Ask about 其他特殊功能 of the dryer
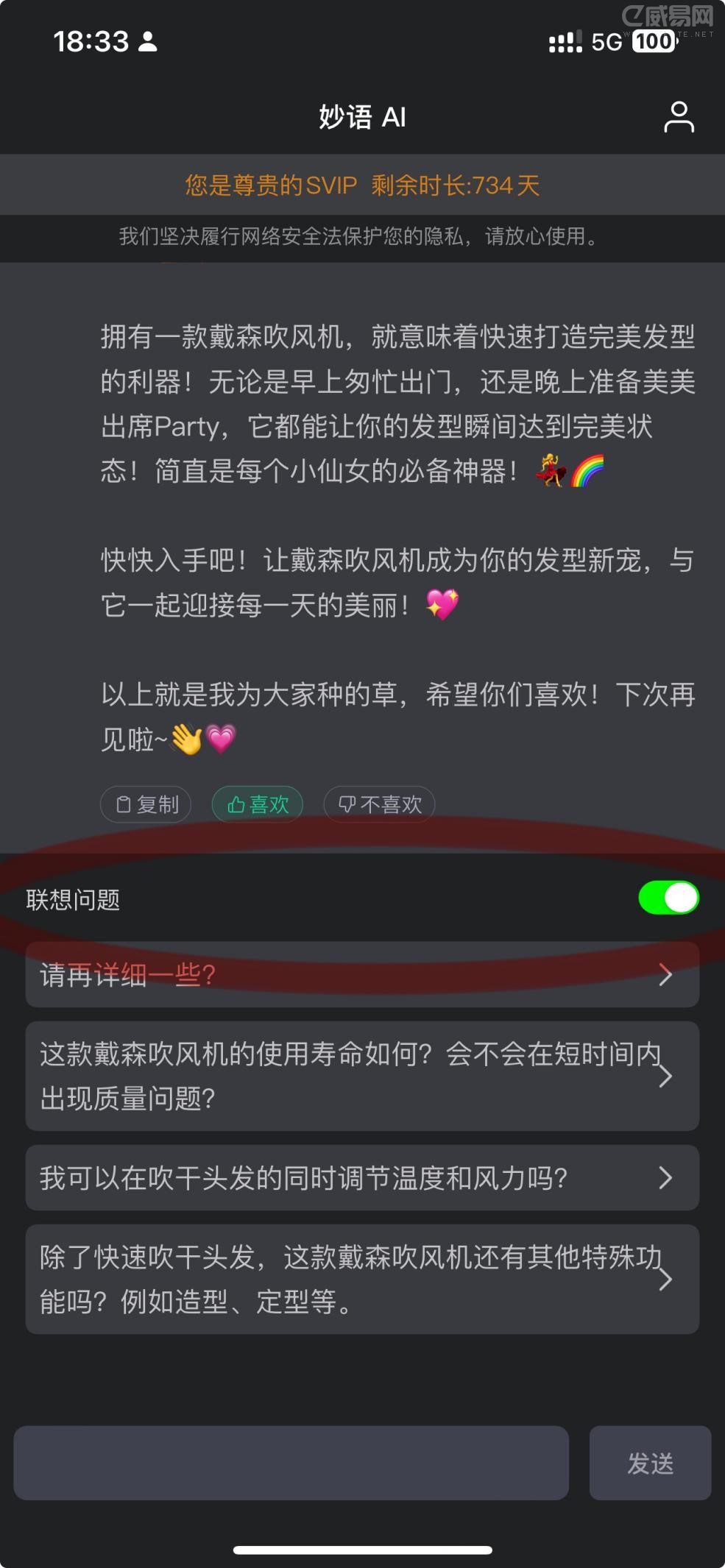 pyautogui.click(x=362, y=1280)
